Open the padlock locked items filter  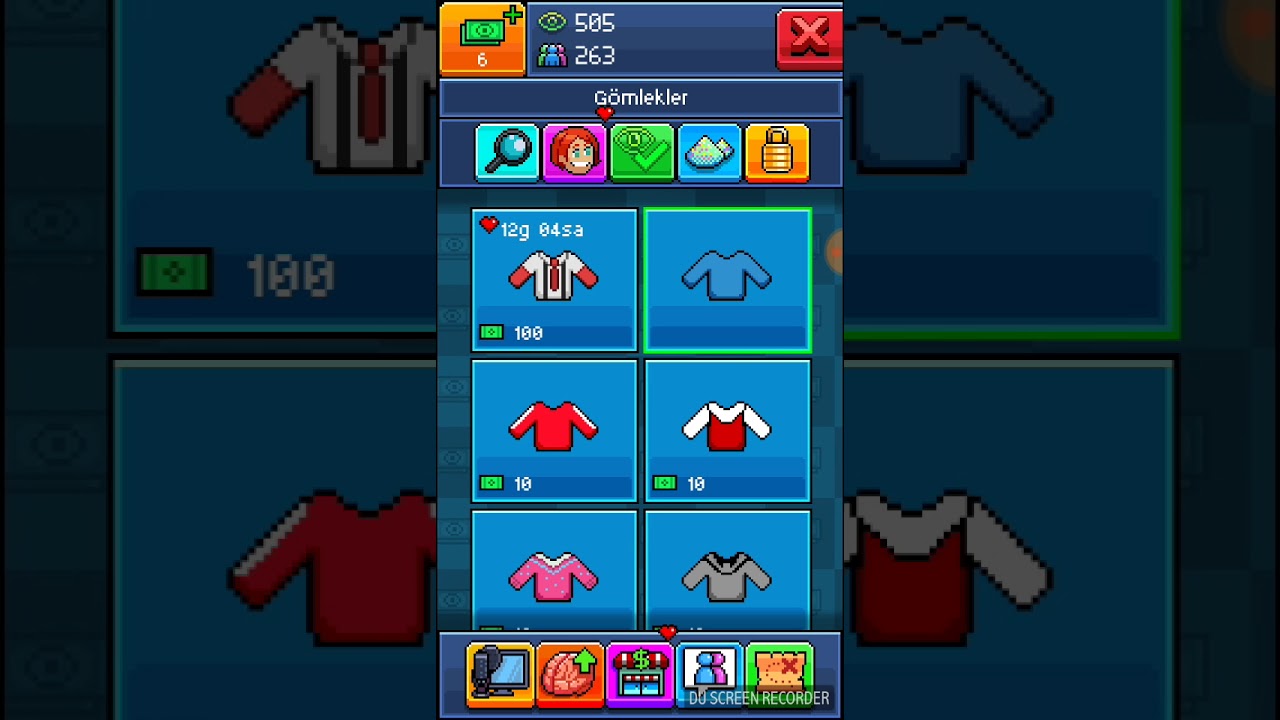[x=777, y=153]
